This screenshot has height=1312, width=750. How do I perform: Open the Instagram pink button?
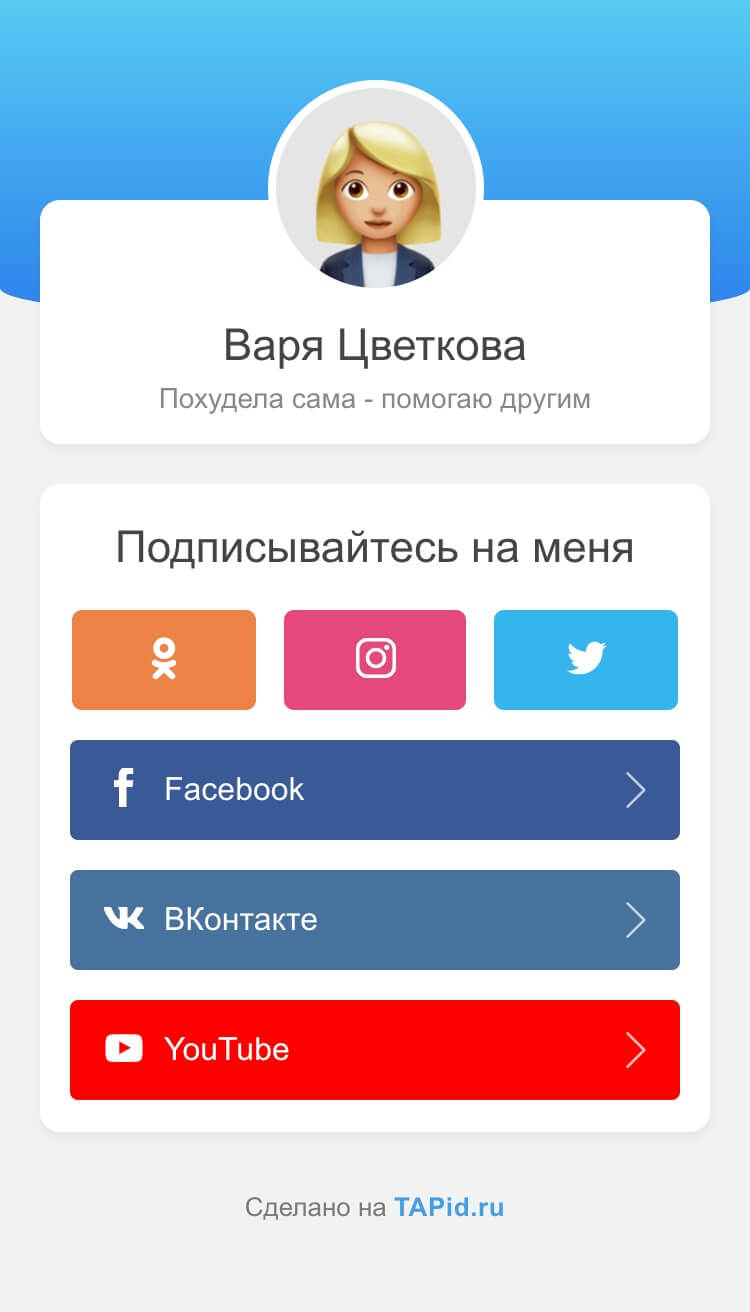[x=375, y=660]
